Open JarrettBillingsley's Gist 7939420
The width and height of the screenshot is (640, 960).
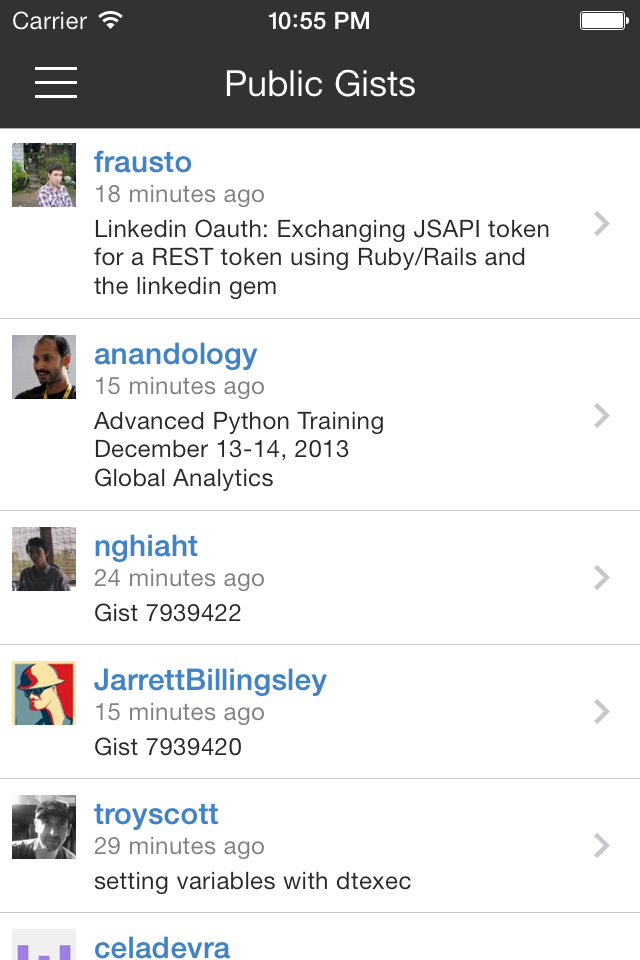[320, 712]
